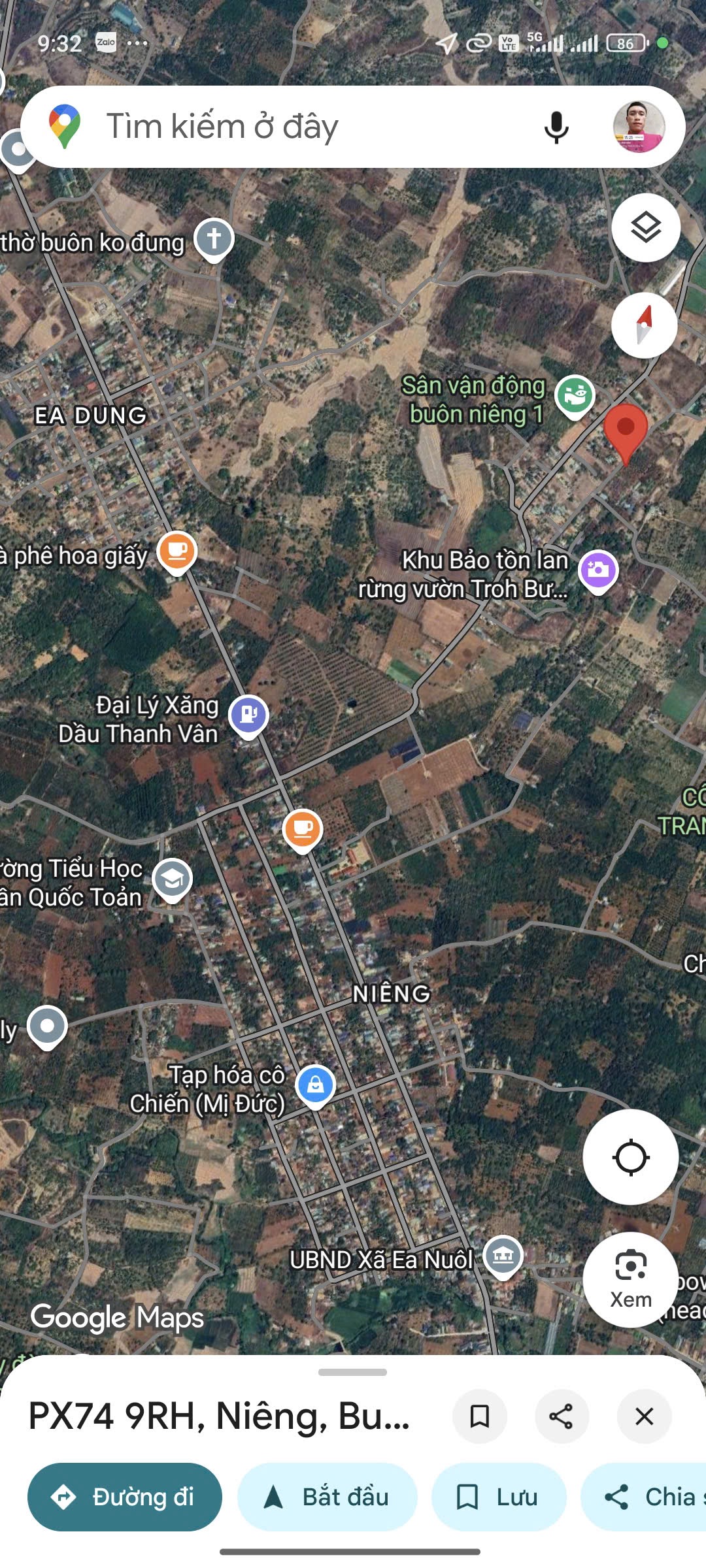This screenshot has width=706, height=1568.
Task: Save this place with the Lưu chip
Action: coord(499,1497)
